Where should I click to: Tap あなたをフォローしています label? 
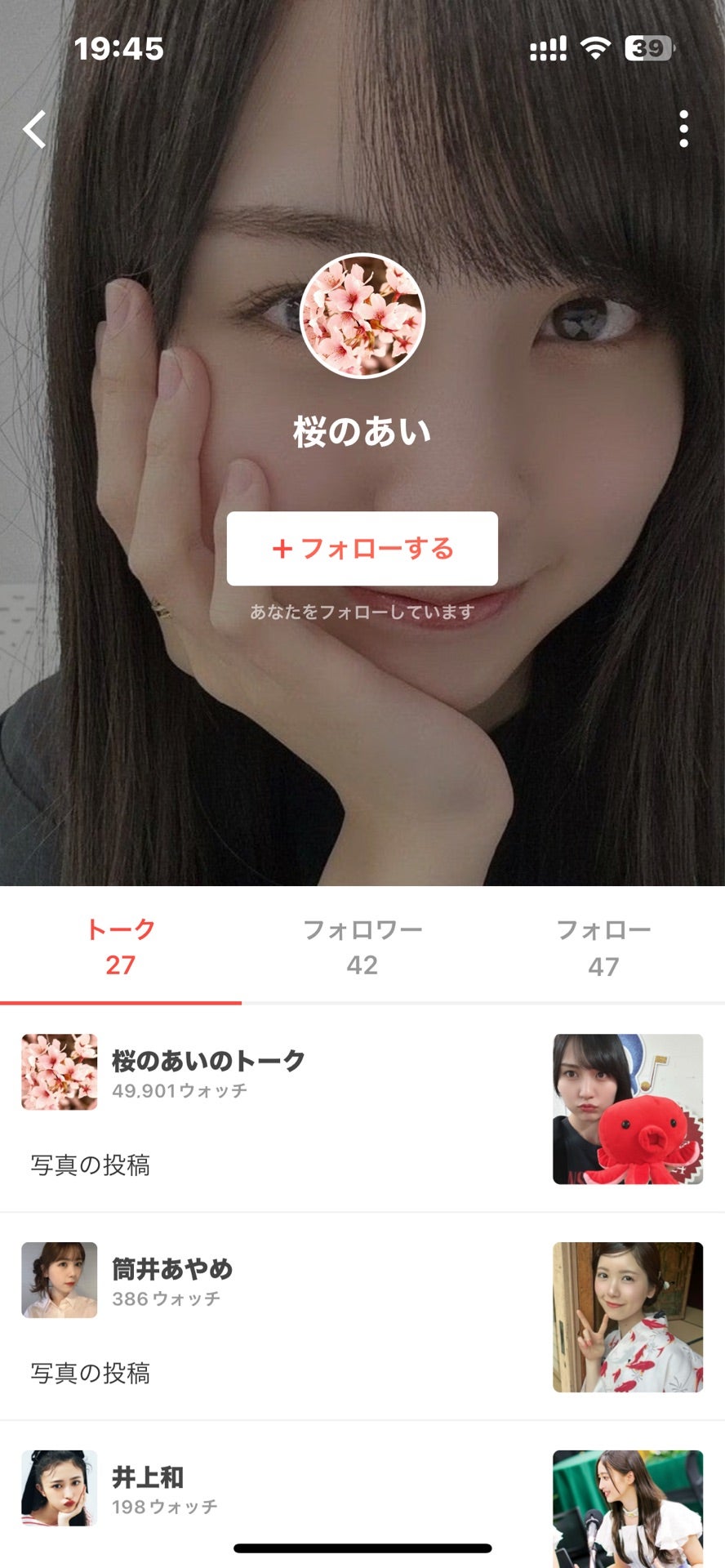pyautogui.click(x=362, y=608)
